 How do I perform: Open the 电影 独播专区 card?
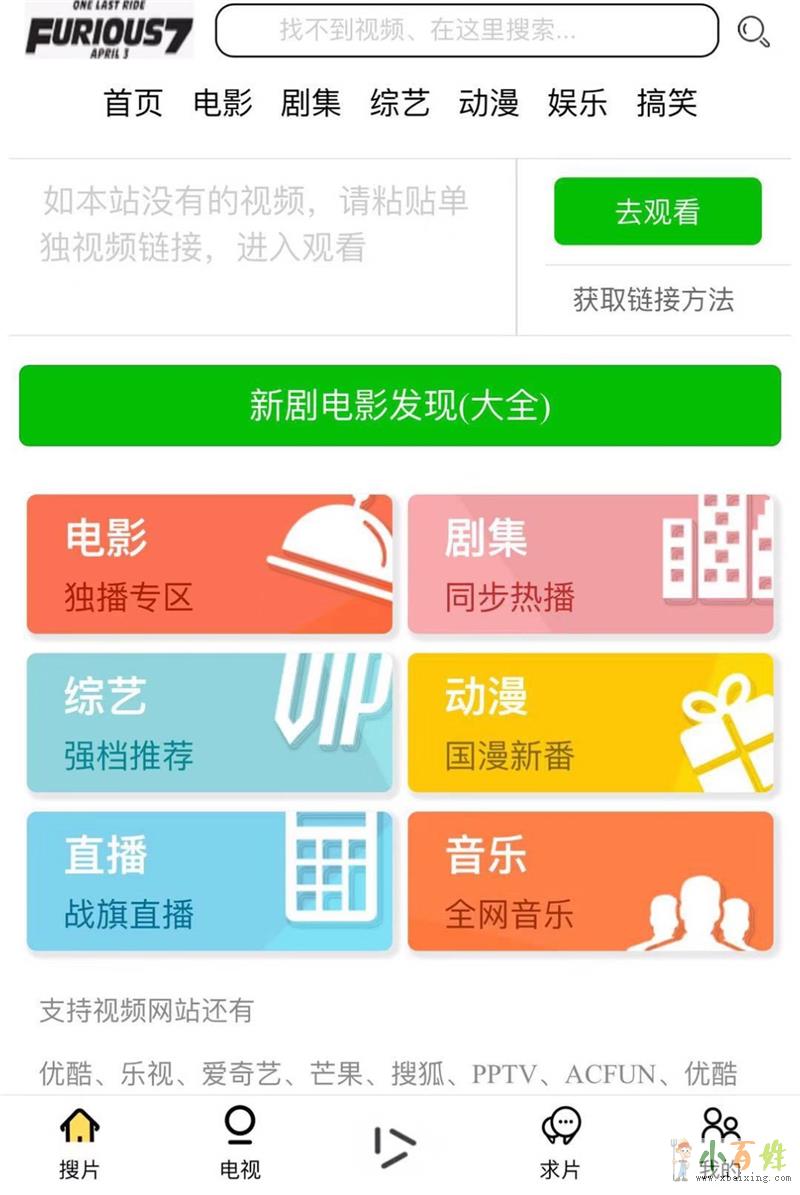pyautogui.click(x=209, y=564)
